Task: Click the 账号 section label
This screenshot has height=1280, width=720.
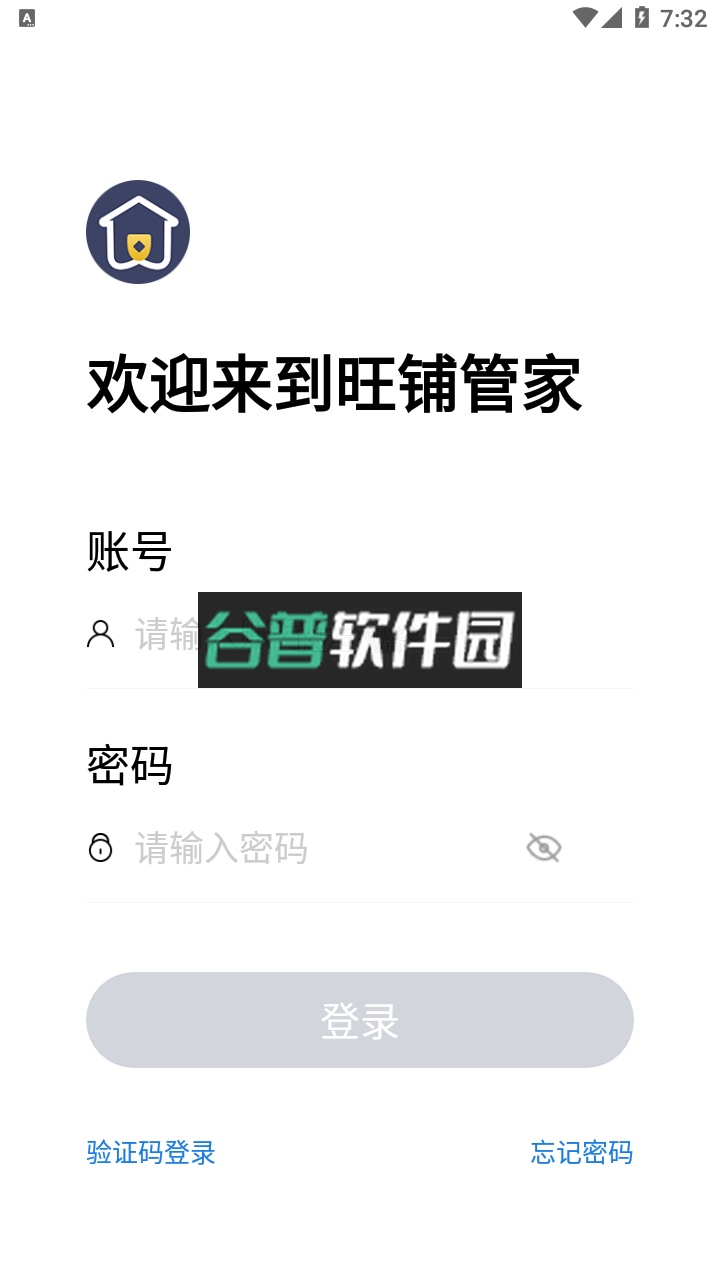Action: pyautogui.click(x=129, y=549)
